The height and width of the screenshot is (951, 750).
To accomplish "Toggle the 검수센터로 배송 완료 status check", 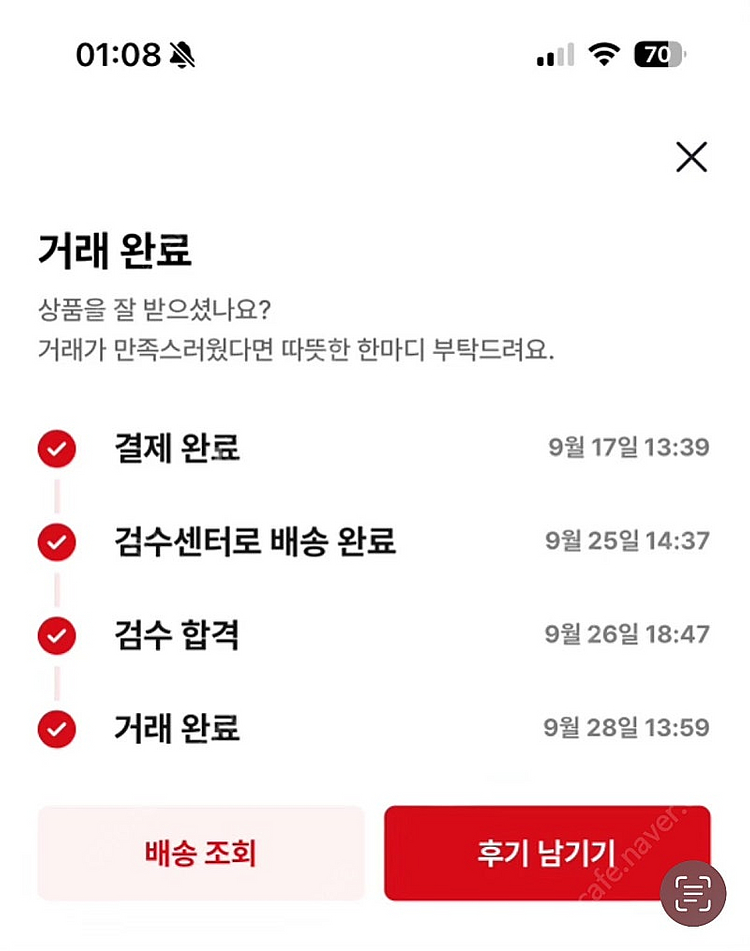I will pyautogui.click(x=57, y=543).
